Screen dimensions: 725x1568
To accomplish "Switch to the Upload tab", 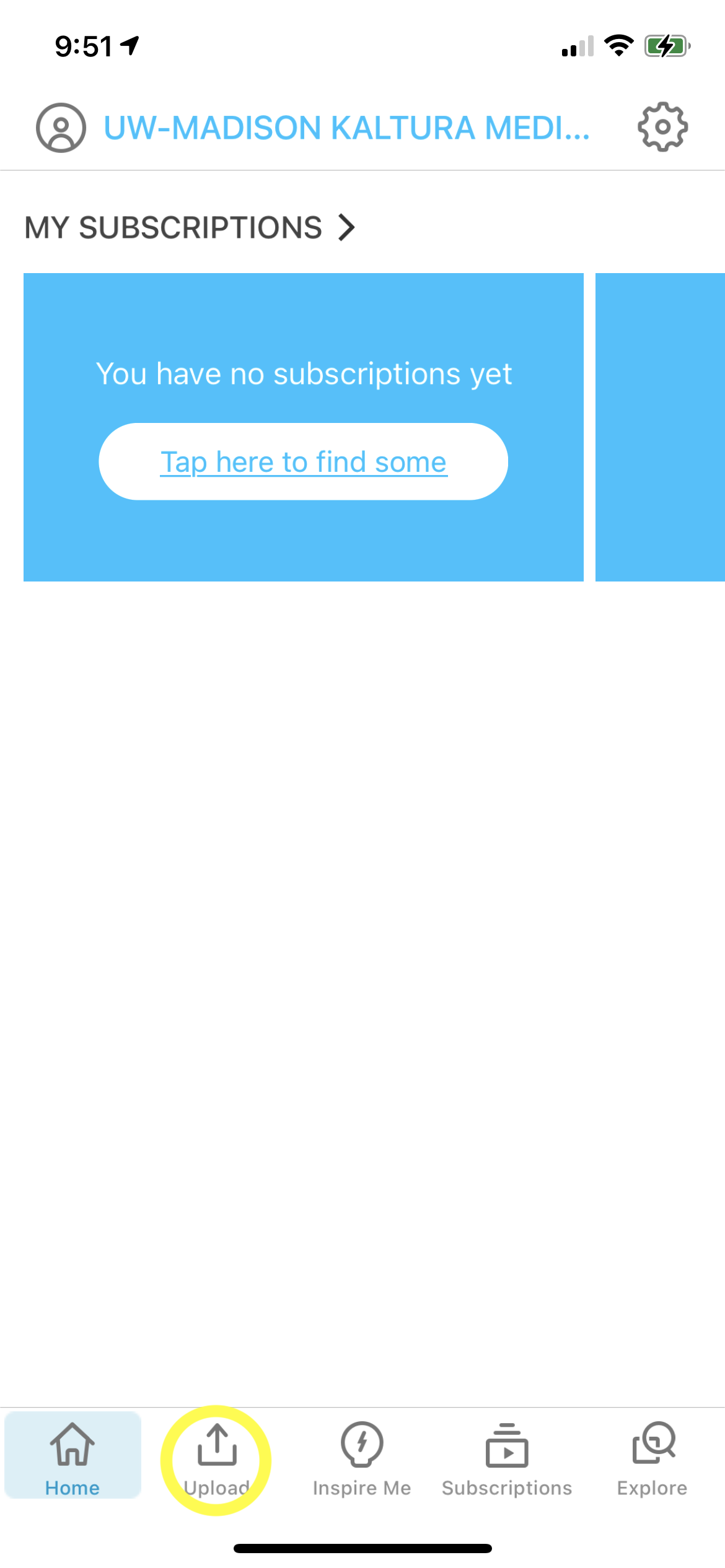I will (x=217, y=1460).
